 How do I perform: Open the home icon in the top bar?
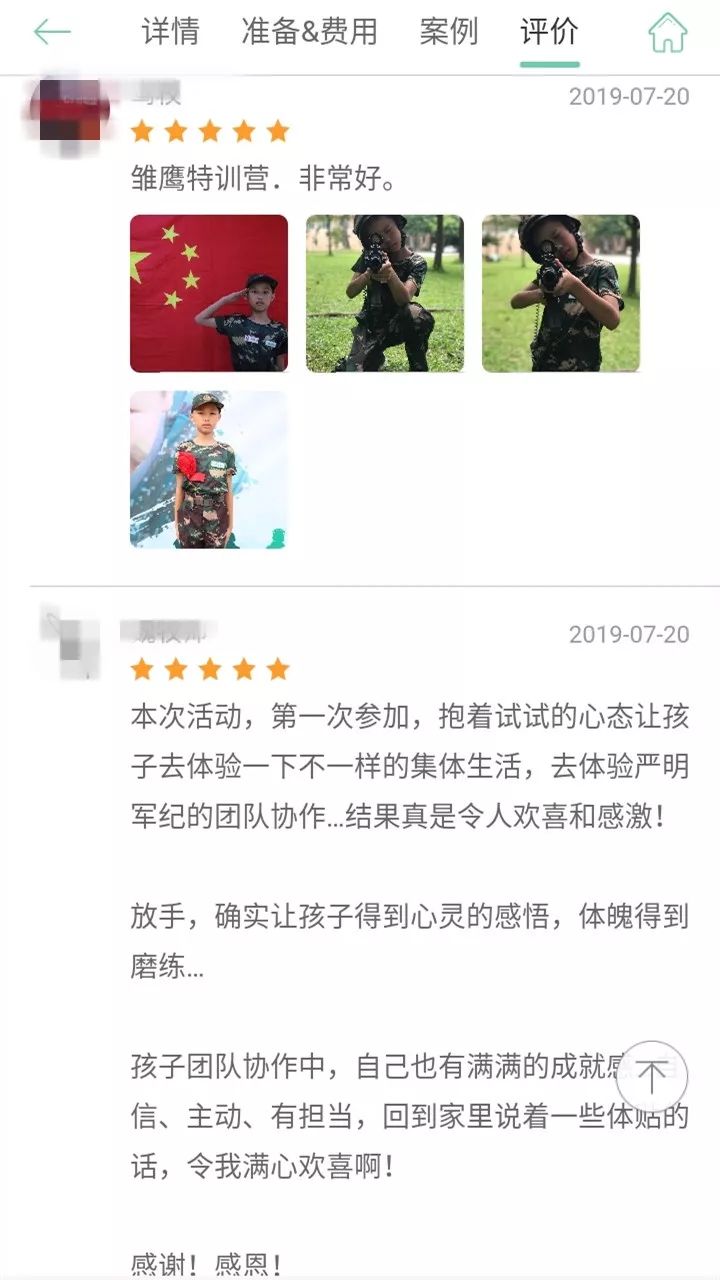click(667, 32)
